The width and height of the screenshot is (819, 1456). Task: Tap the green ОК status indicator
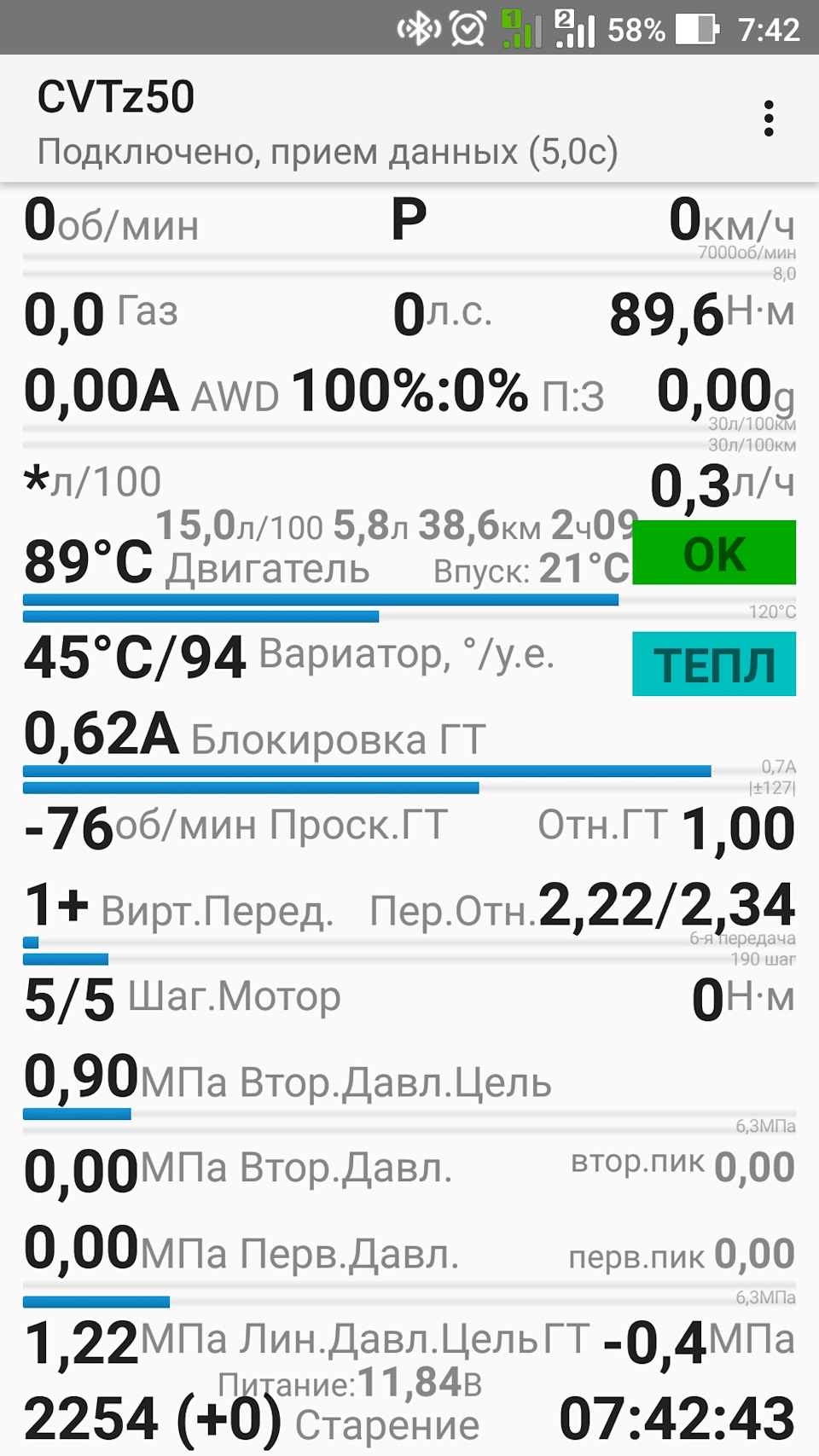pyautogui.click(x=716, y=554)
